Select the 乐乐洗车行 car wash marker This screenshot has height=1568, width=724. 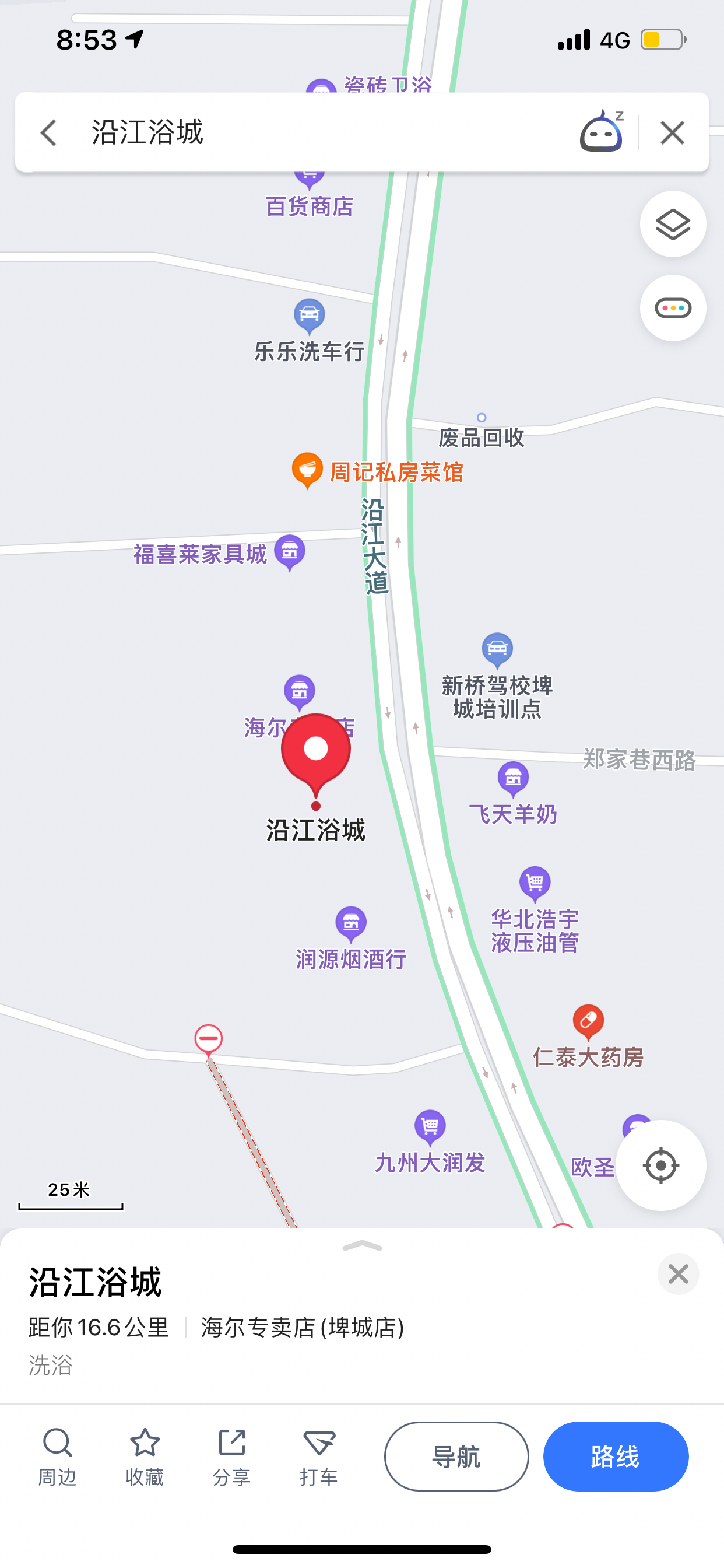coord(309,316)
